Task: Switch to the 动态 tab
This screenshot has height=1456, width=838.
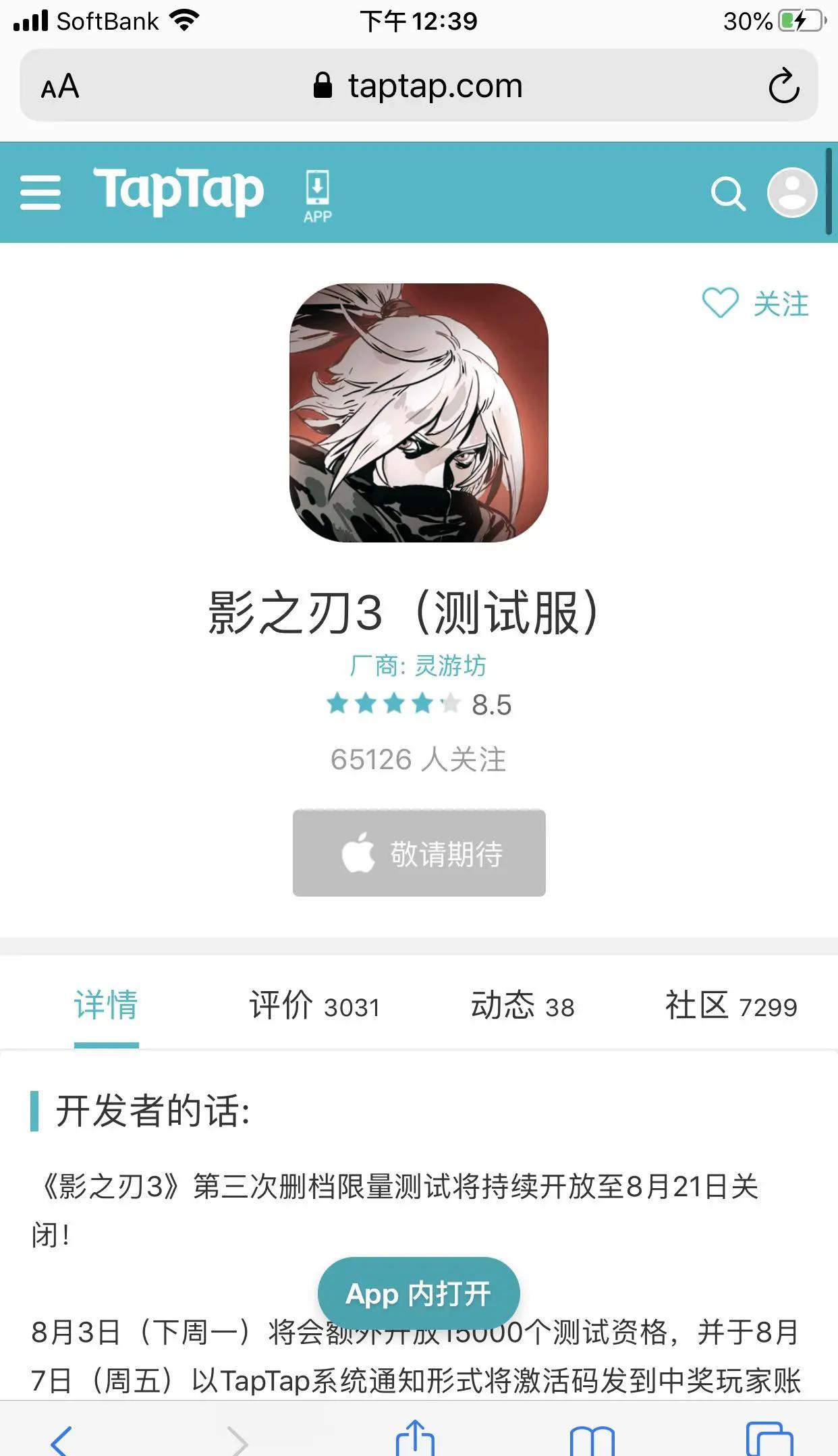Action: point(522,1005)
